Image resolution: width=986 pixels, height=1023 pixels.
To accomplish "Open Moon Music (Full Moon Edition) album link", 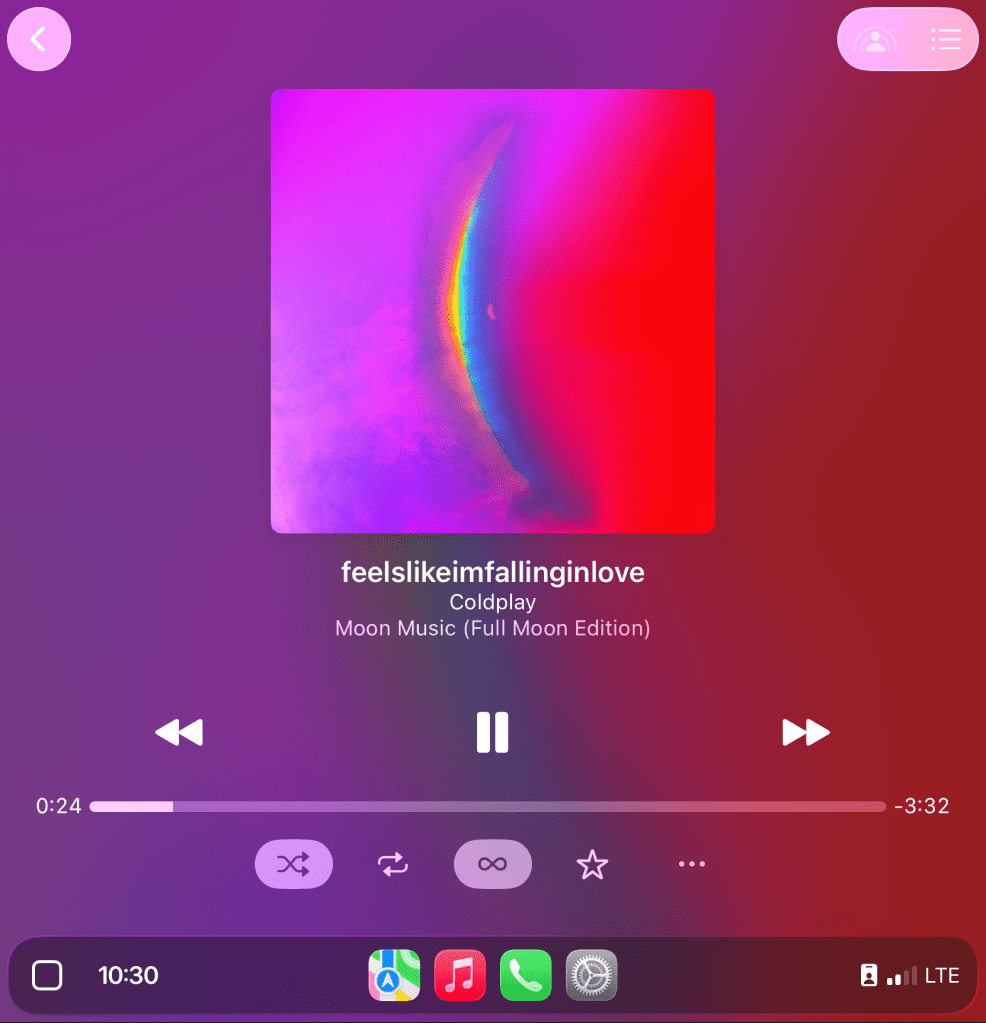I will coord(492,629).
